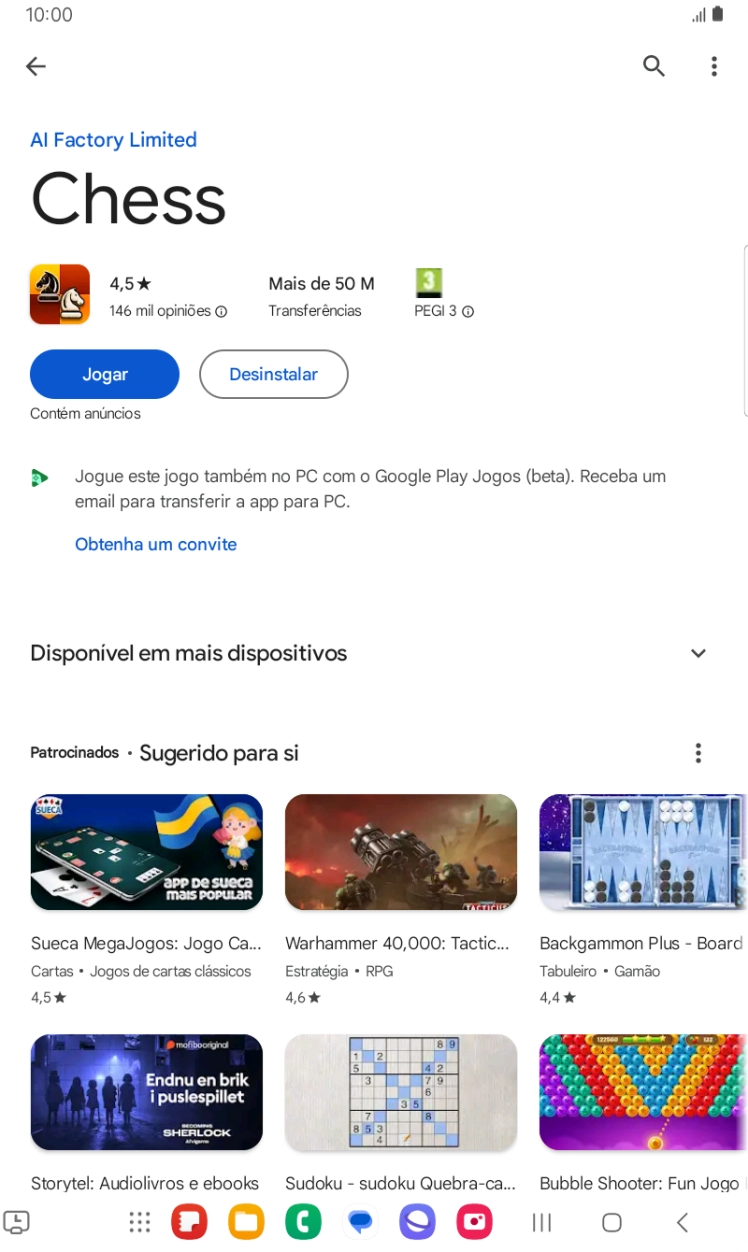Collapse Disponível em mais dispositivos section
Screen dimensions: 748x1252
point(698,652)
